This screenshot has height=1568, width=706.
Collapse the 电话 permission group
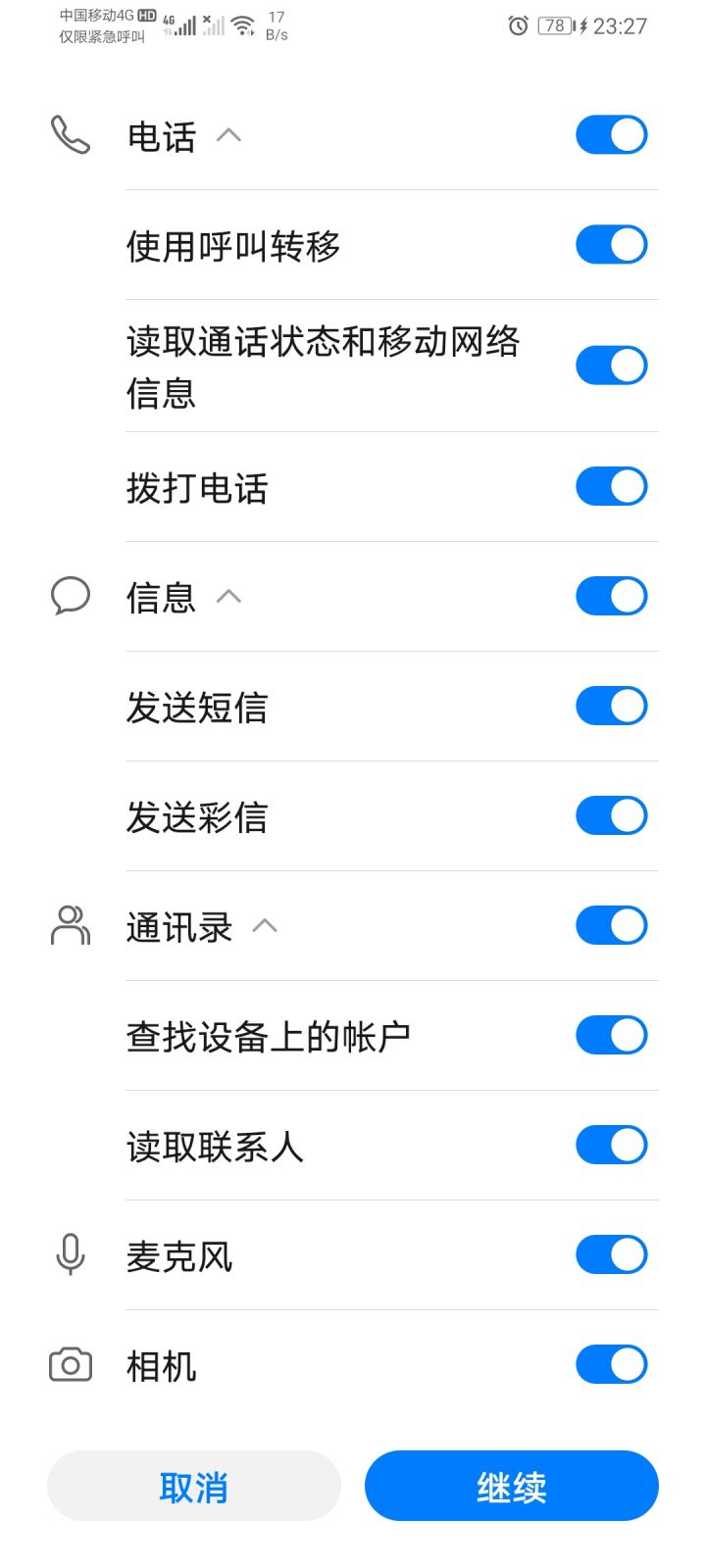point(228,135)
